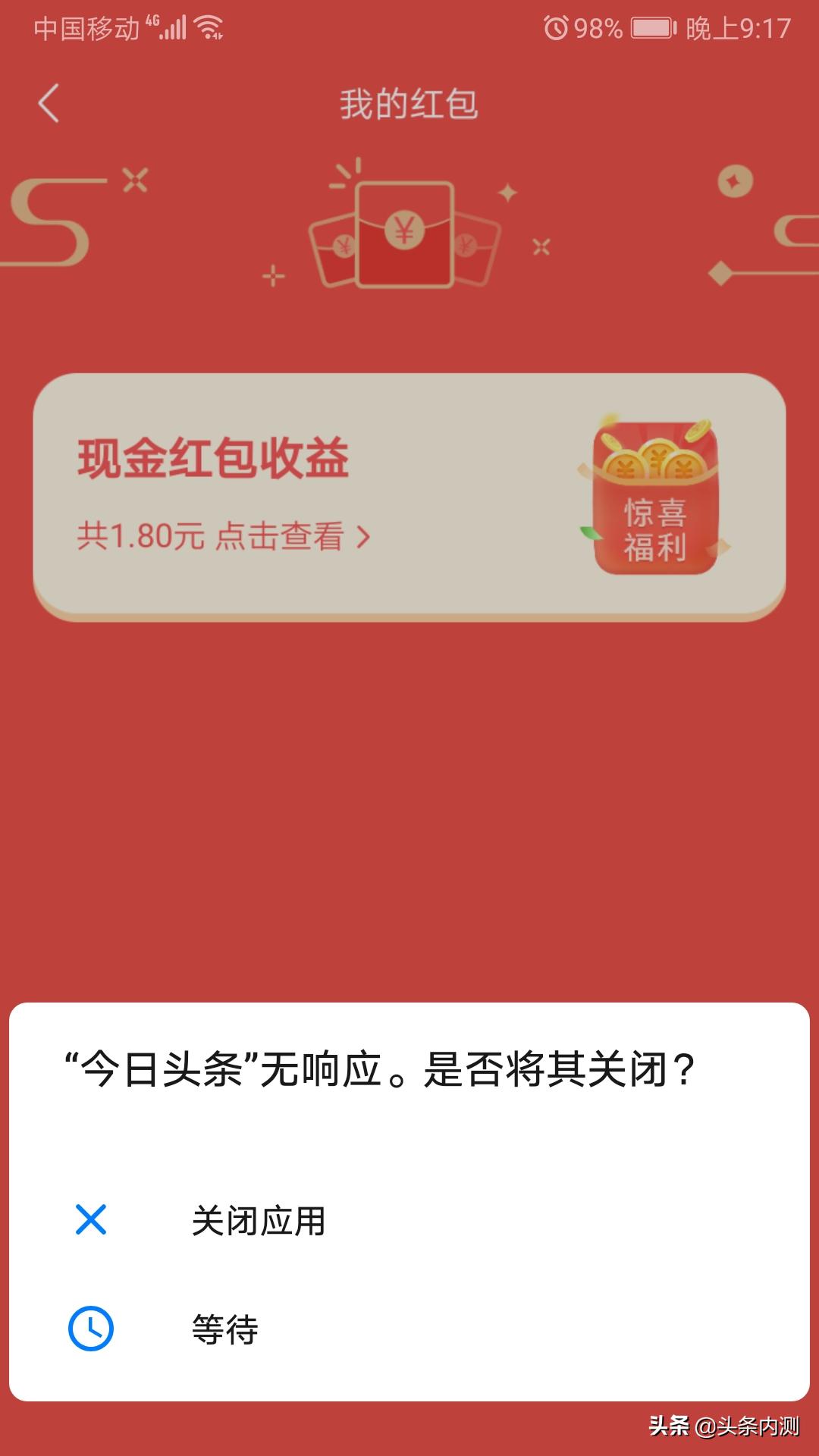Collapse this page using the back chevron

[49, 104]
